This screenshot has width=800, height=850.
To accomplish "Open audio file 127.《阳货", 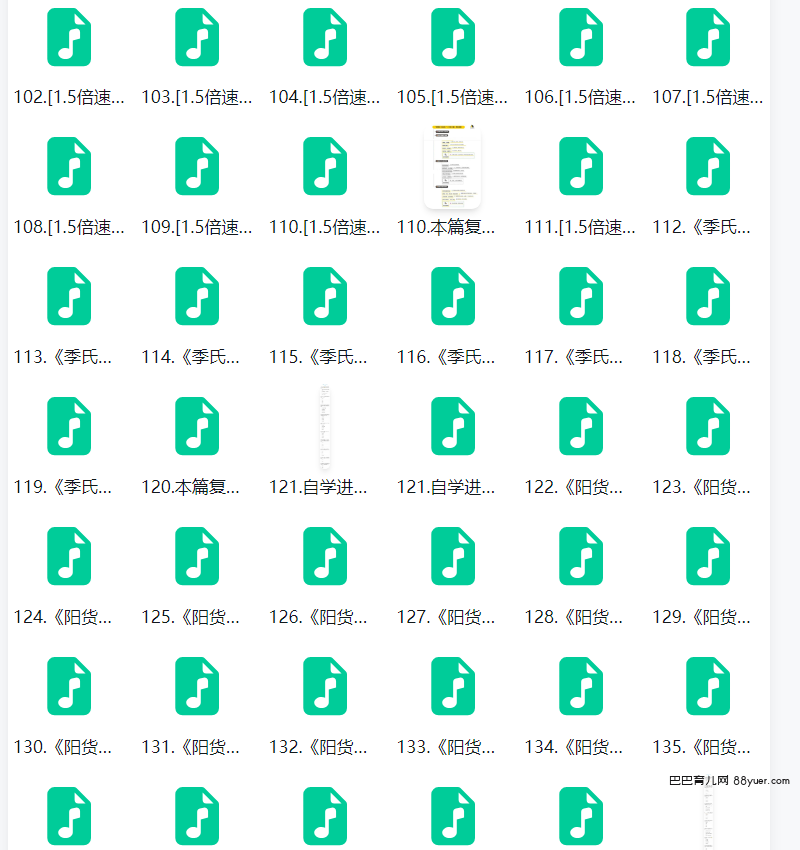I will (453, 556).
